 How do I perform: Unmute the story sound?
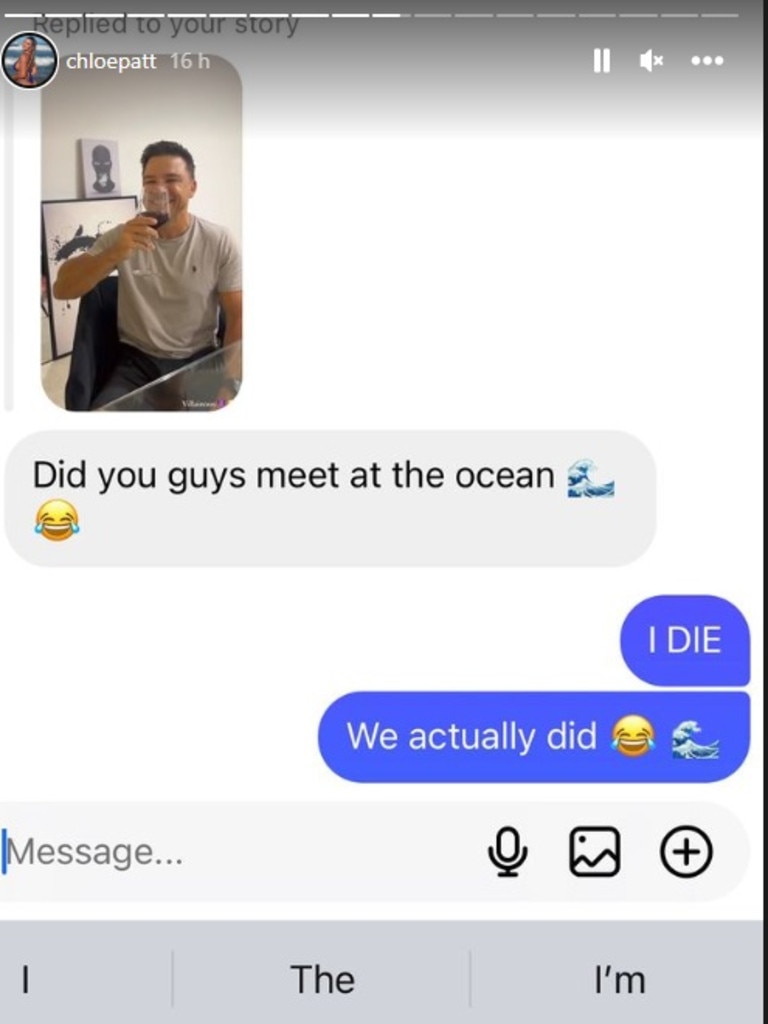[x=652, y=61]
